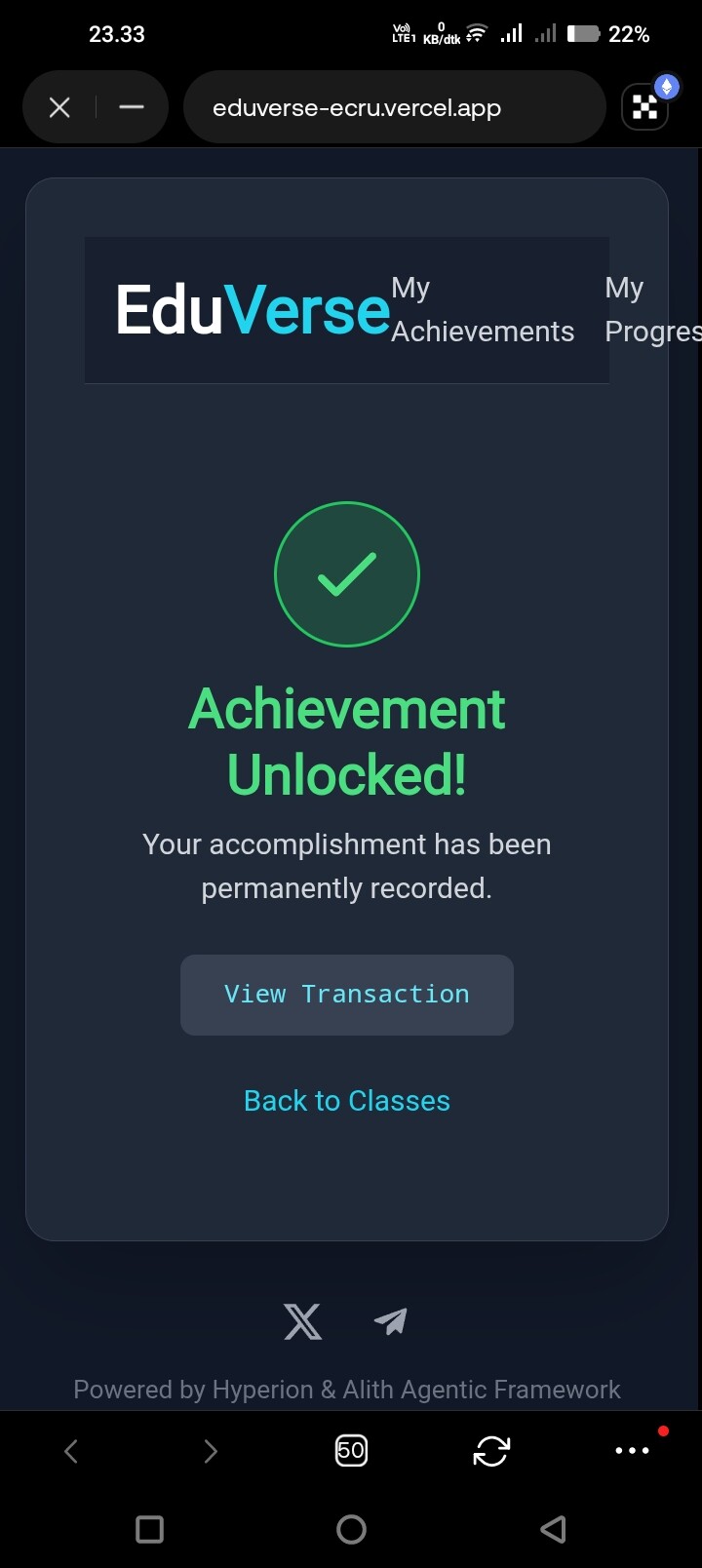702x1568 pixels.
Task: Navigate forward in browser history
Action: pos(211,1451)
